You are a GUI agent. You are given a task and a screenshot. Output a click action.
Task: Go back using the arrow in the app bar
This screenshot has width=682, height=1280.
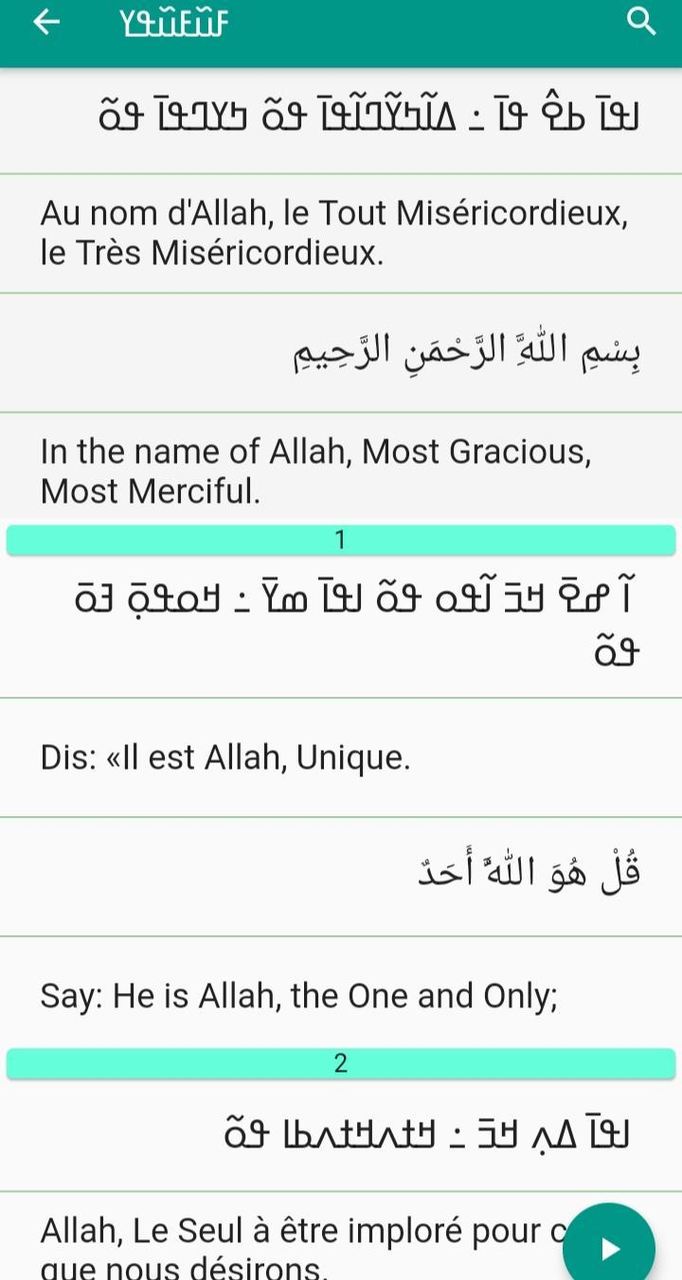[x=46, y=22]
